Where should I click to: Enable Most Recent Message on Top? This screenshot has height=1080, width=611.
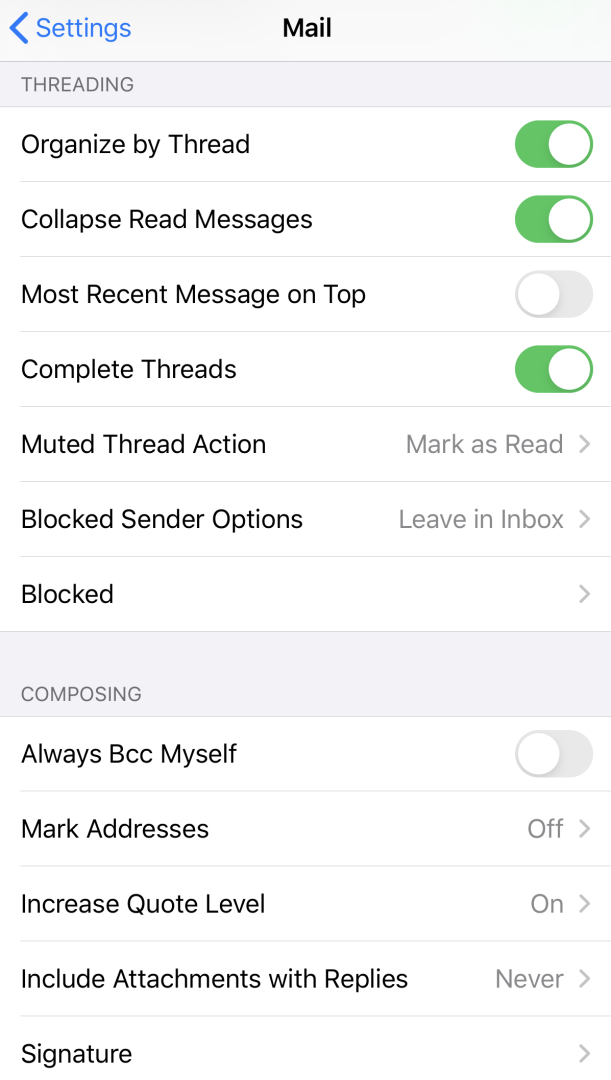pyautogui.click(x=554, y=295)
